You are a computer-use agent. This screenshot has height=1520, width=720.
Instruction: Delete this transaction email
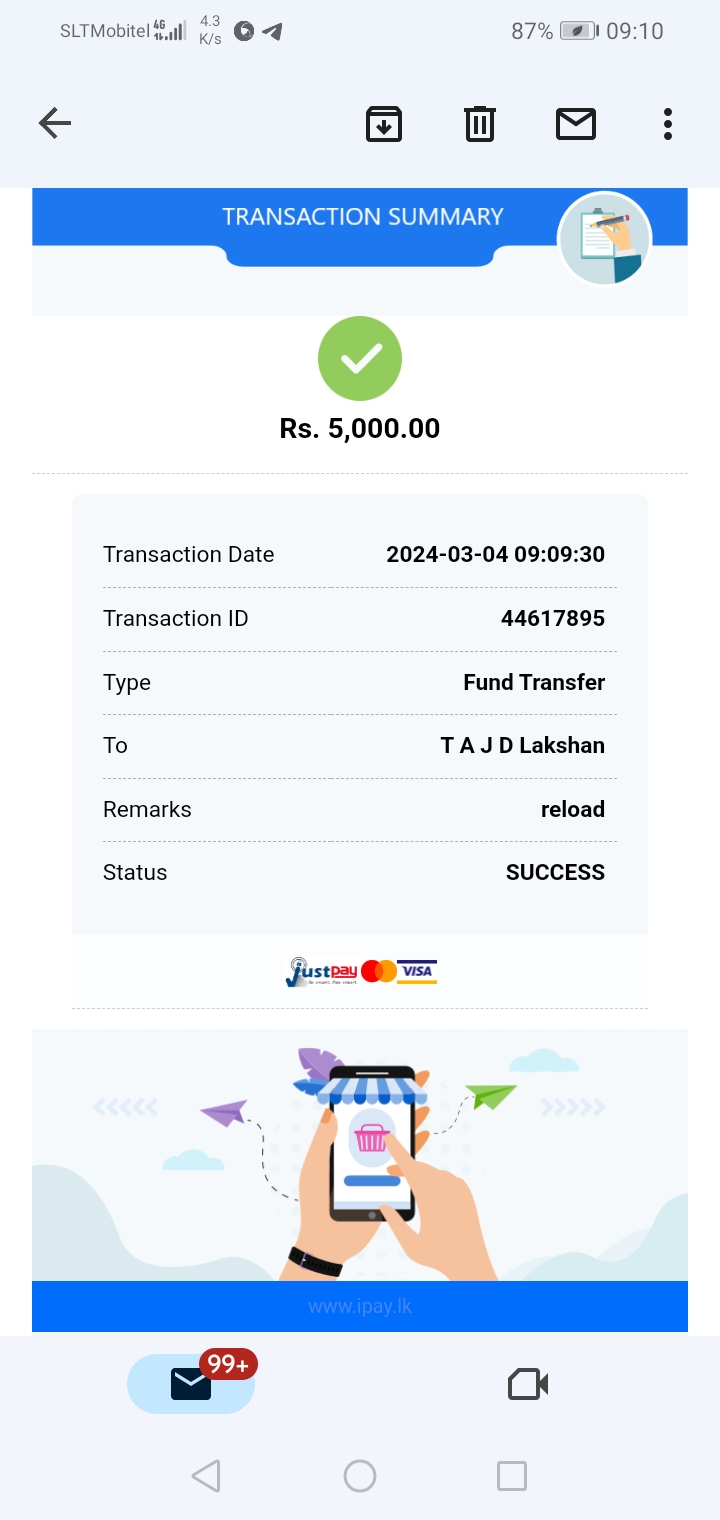(480, 124)
